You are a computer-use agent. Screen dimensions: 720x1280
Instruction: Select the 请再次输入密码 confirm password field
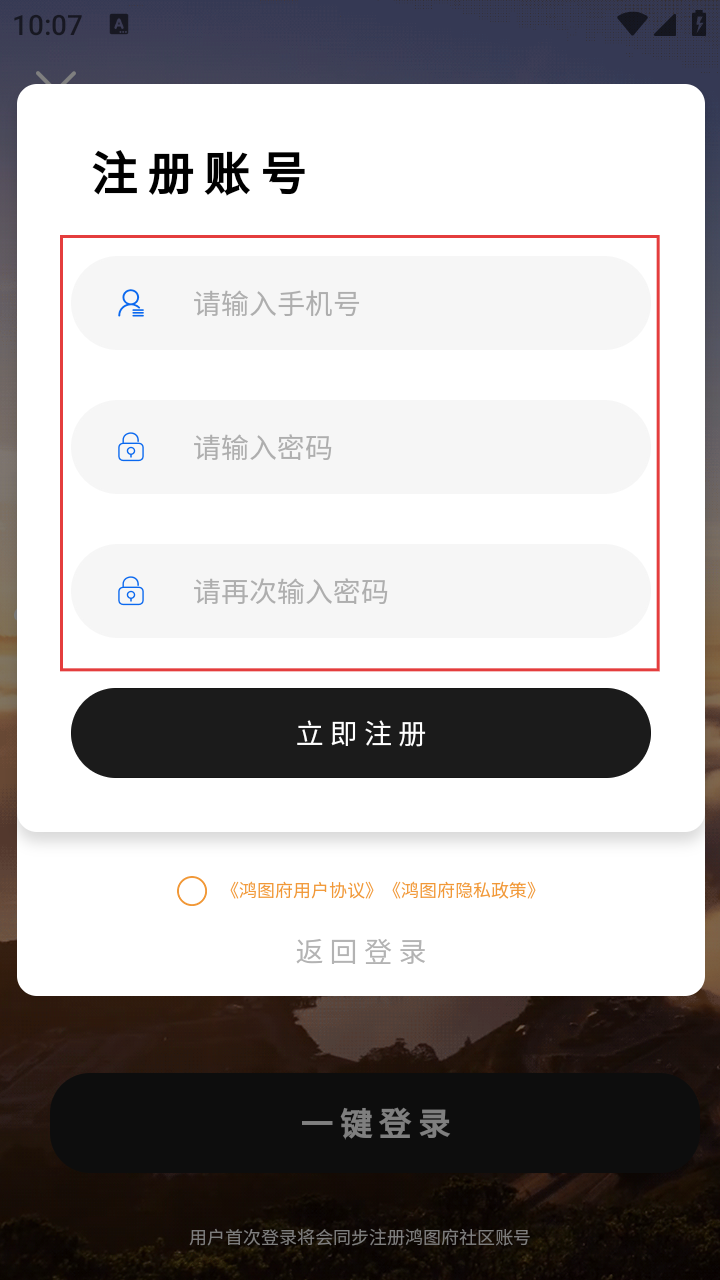[x=400, y=591]
